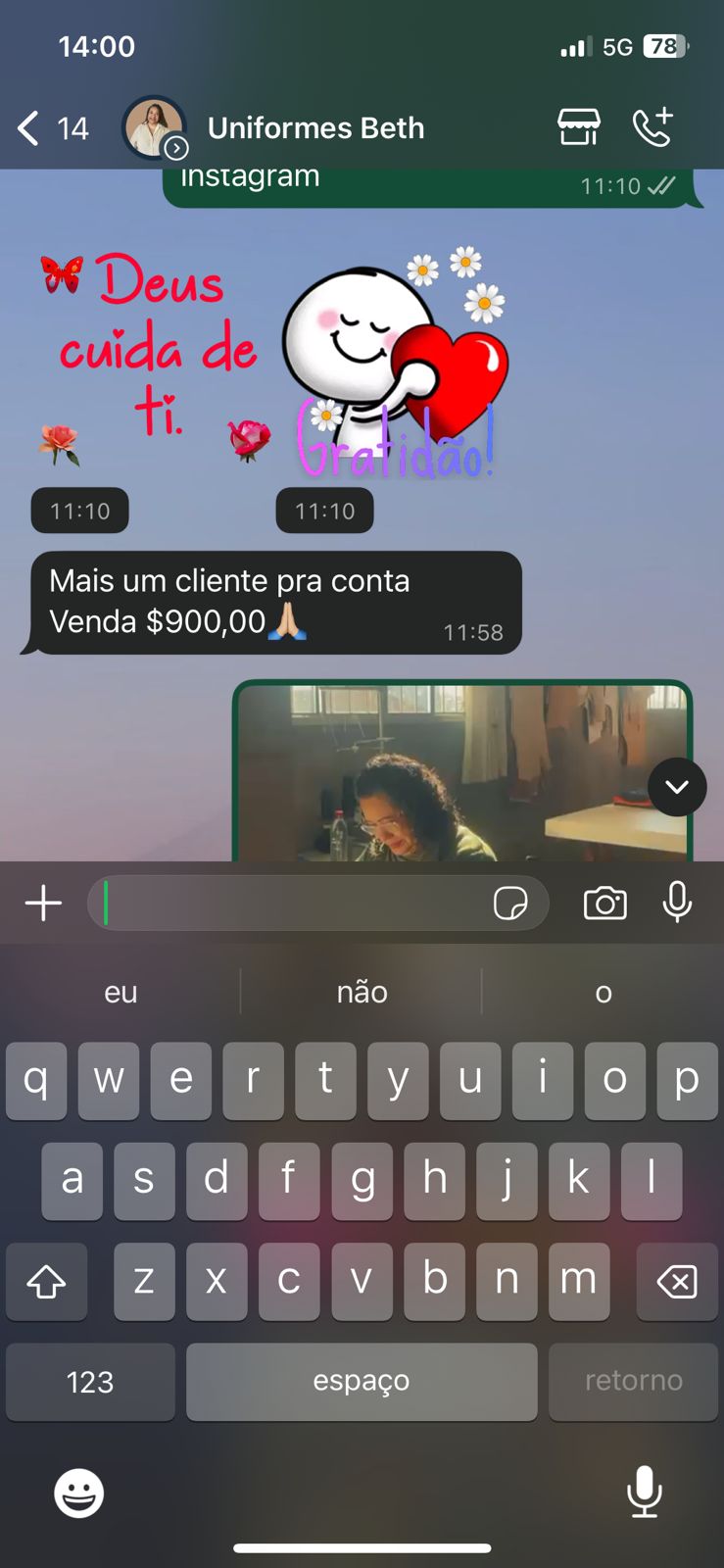Insert the "eu" suggestion
This screenshot has width=724, height=1568.
click(121, 993)
